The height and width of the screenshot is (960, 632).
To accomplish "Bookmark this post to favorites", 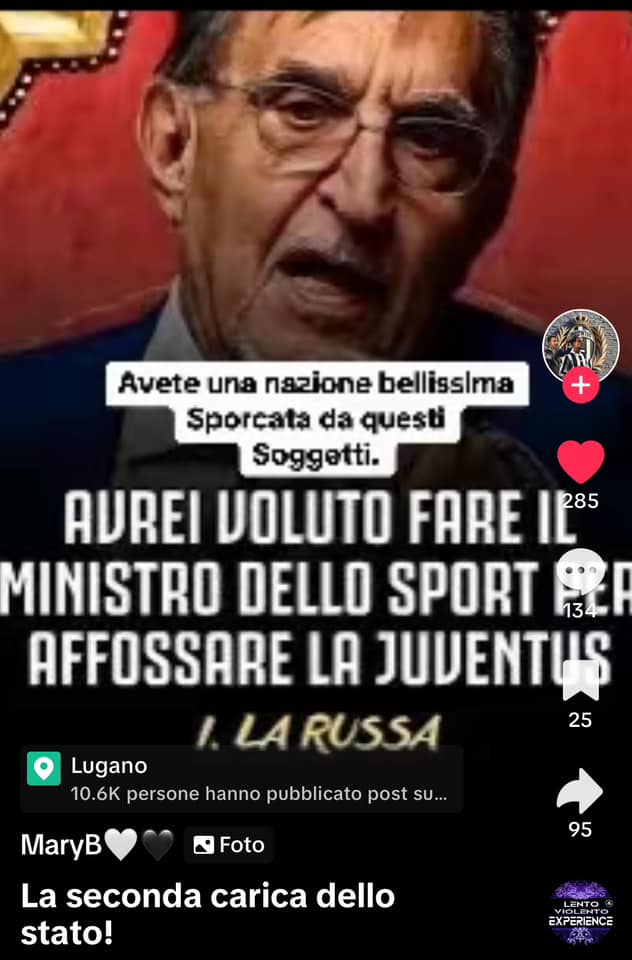I will (581, 680).
